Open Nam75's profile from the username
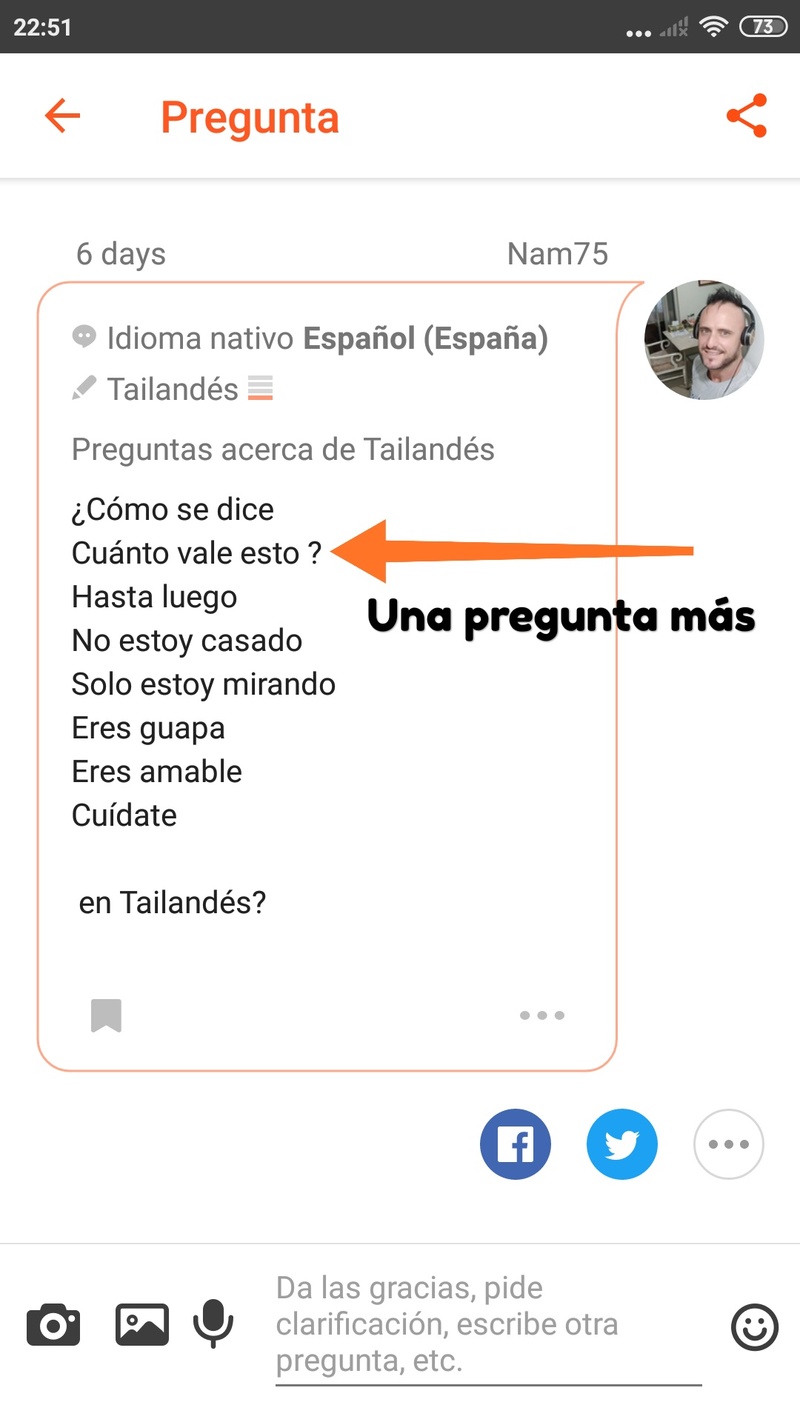 point(557,253)
